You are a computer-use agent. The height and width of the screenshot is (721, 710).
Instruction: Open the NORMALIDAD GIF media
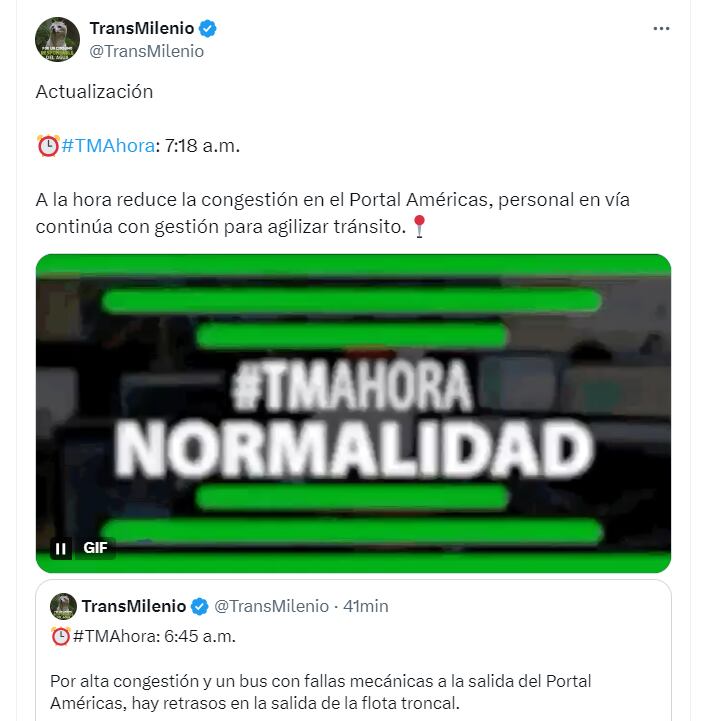coord(353,412)
